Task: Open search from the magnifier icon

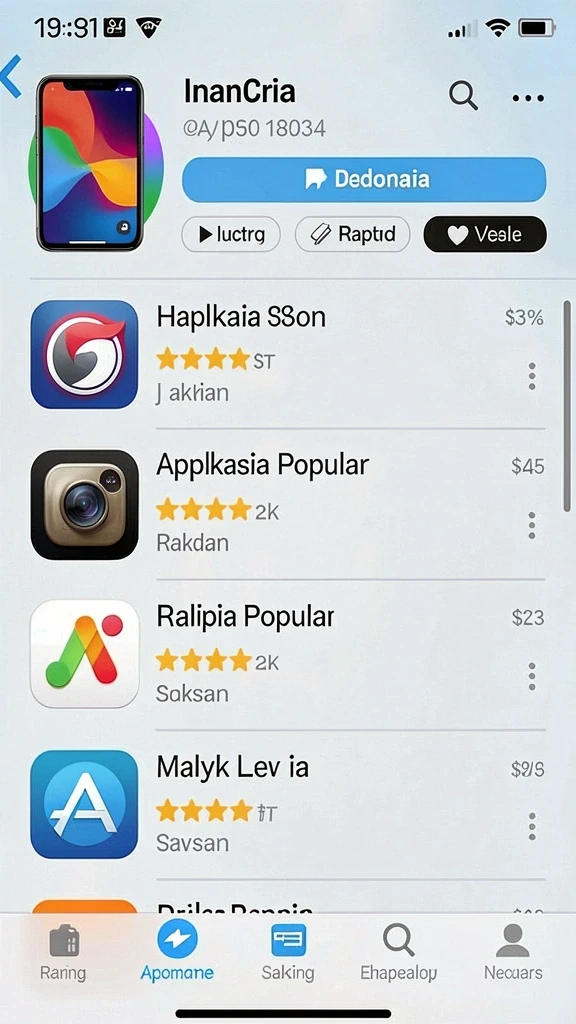Action: [463, 96]
